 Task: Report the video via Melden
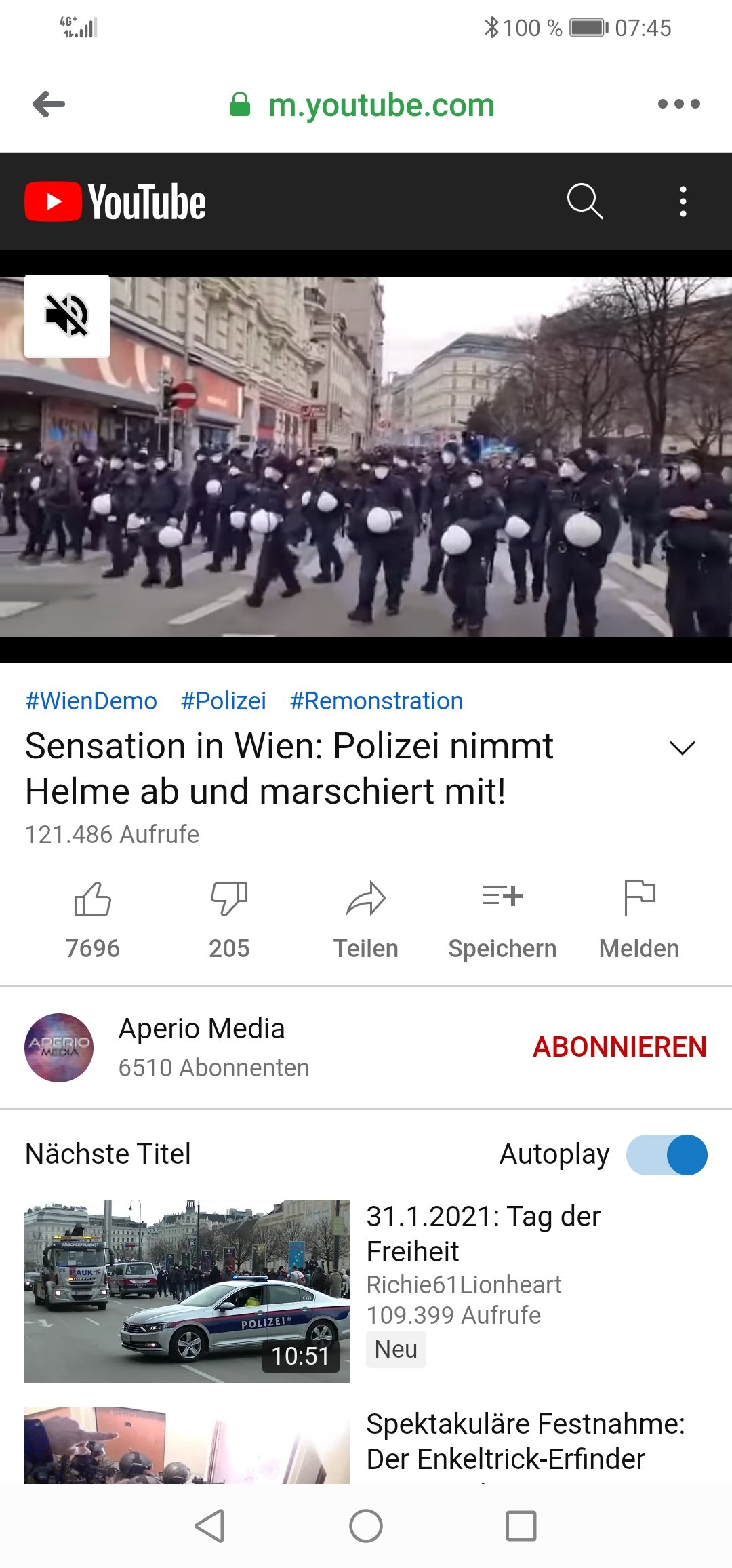[x=639, y=920]
